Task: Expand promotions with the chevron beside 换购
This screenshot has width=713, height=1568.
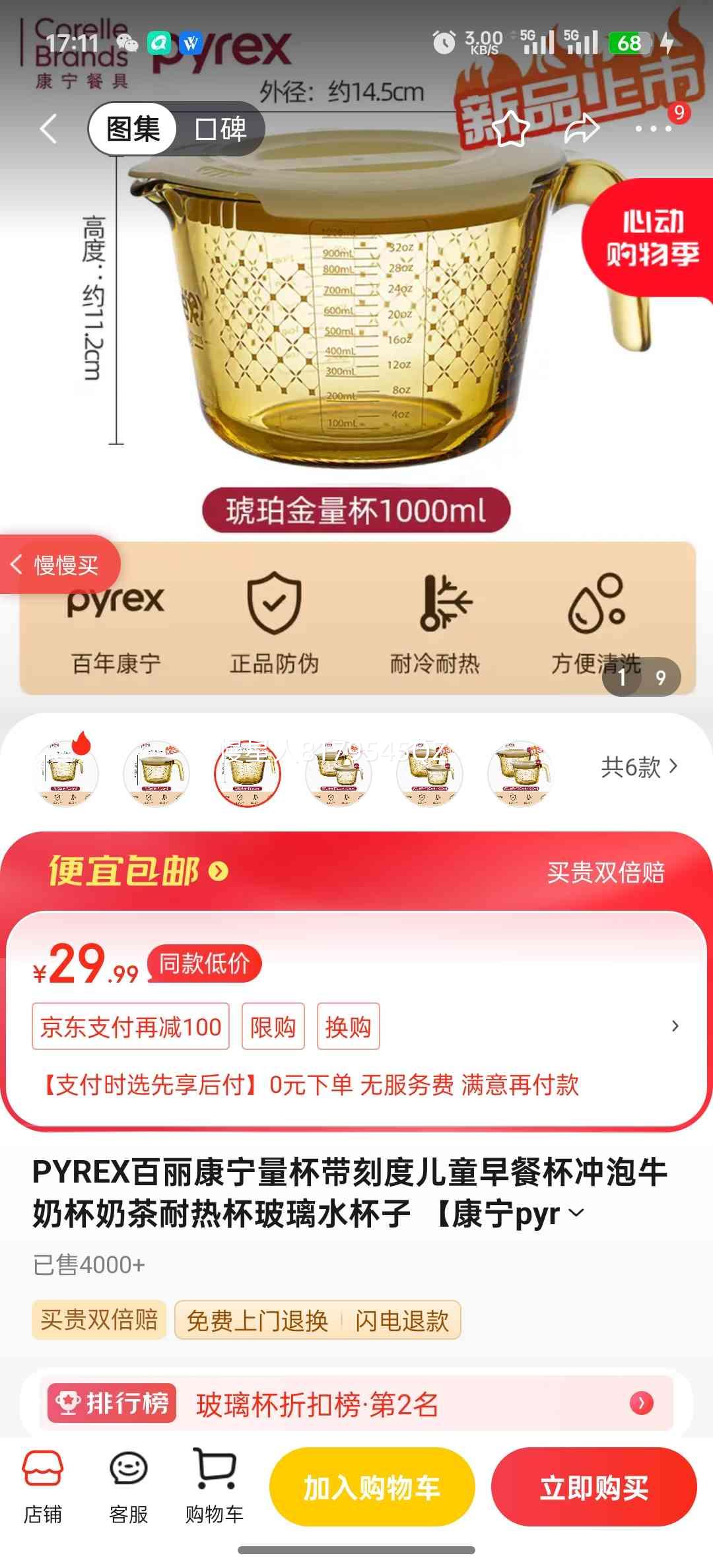Action: click(x=675, y=1026)
